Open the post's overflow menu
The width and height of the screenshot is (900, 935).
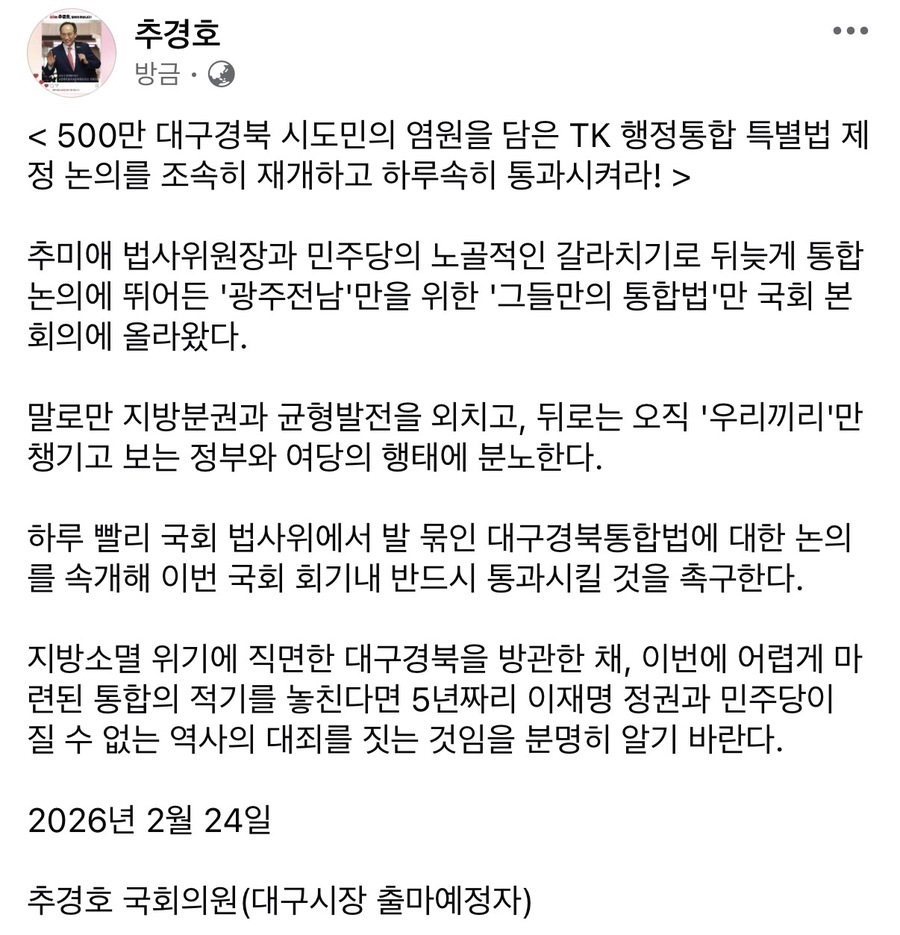pyautogui.click(x=852, y=29)
